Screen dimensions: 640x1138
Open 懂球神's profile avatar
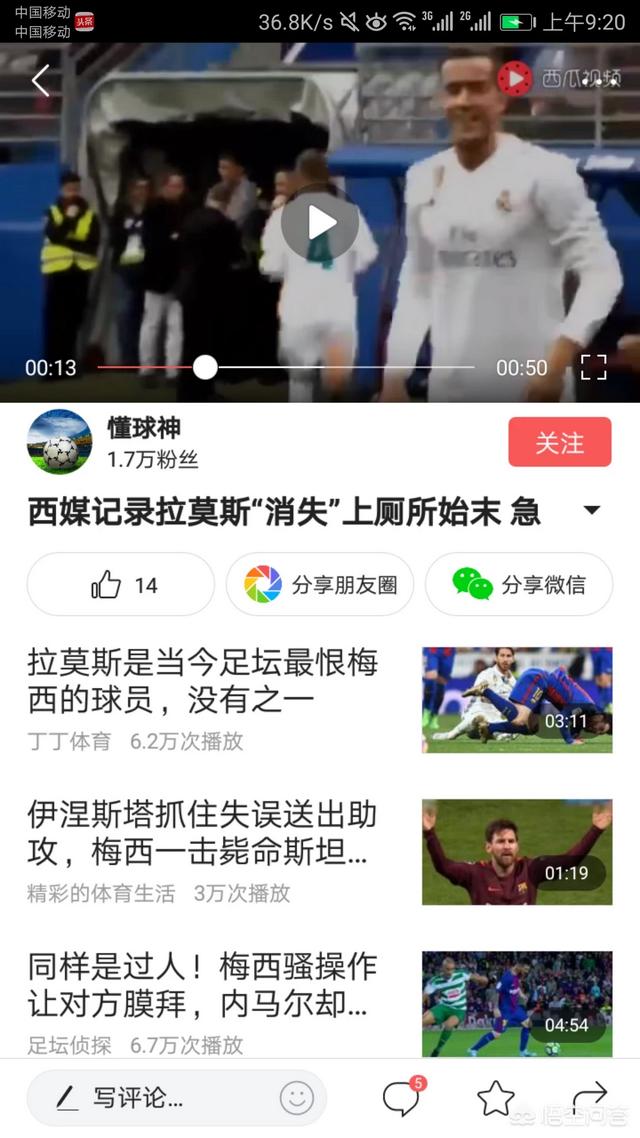click(59, 441)
